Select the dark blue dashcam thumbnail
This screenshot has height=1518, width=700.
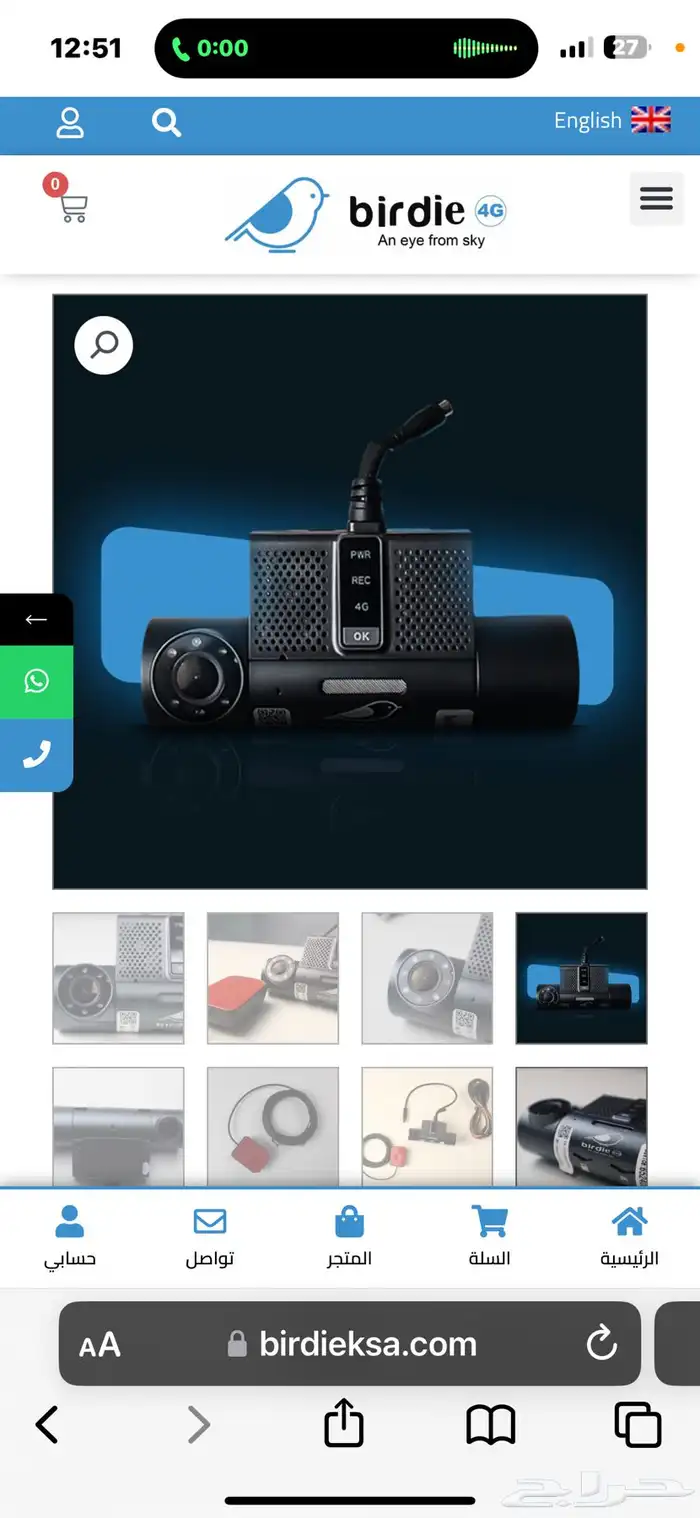pos(581,978)
